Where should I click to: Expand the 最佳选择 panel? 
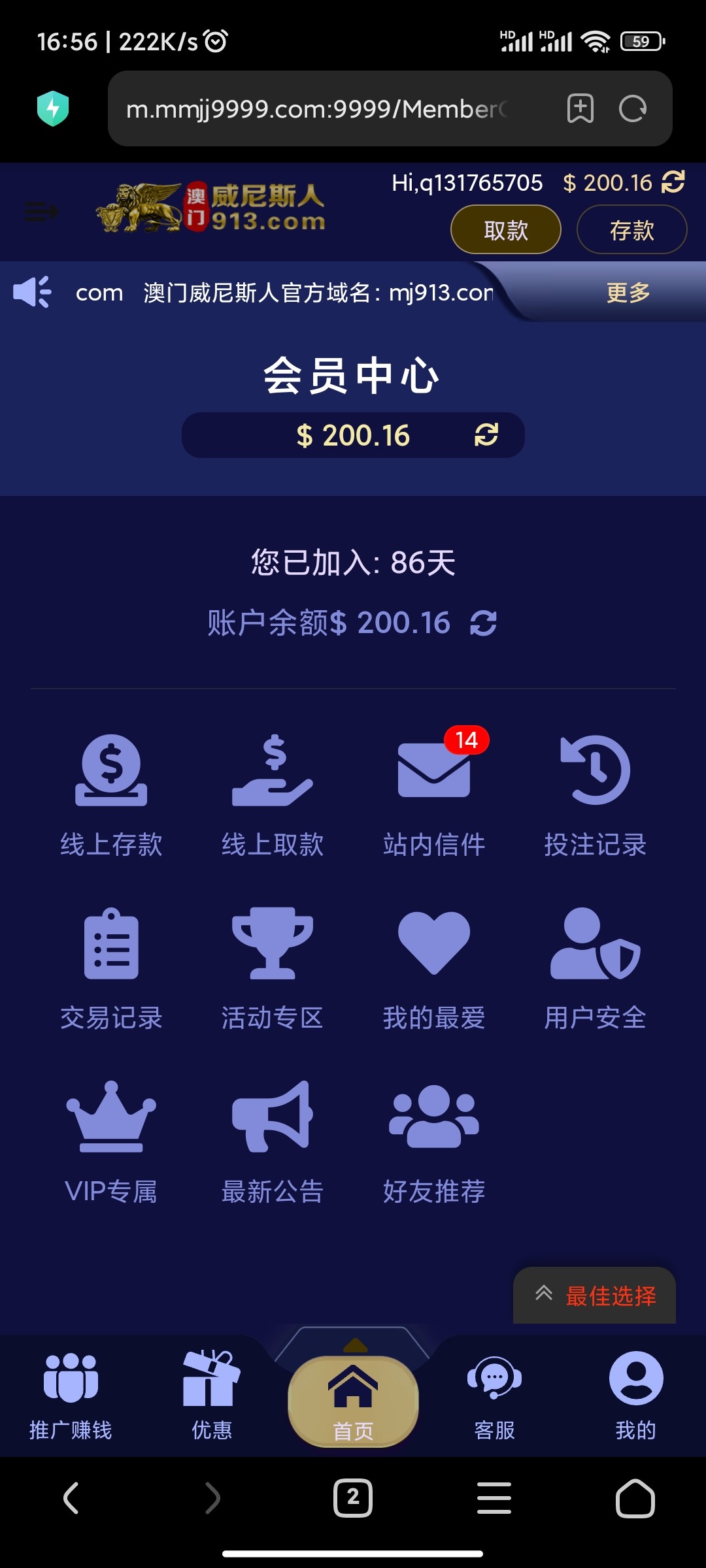click(x=595, y=1296)
